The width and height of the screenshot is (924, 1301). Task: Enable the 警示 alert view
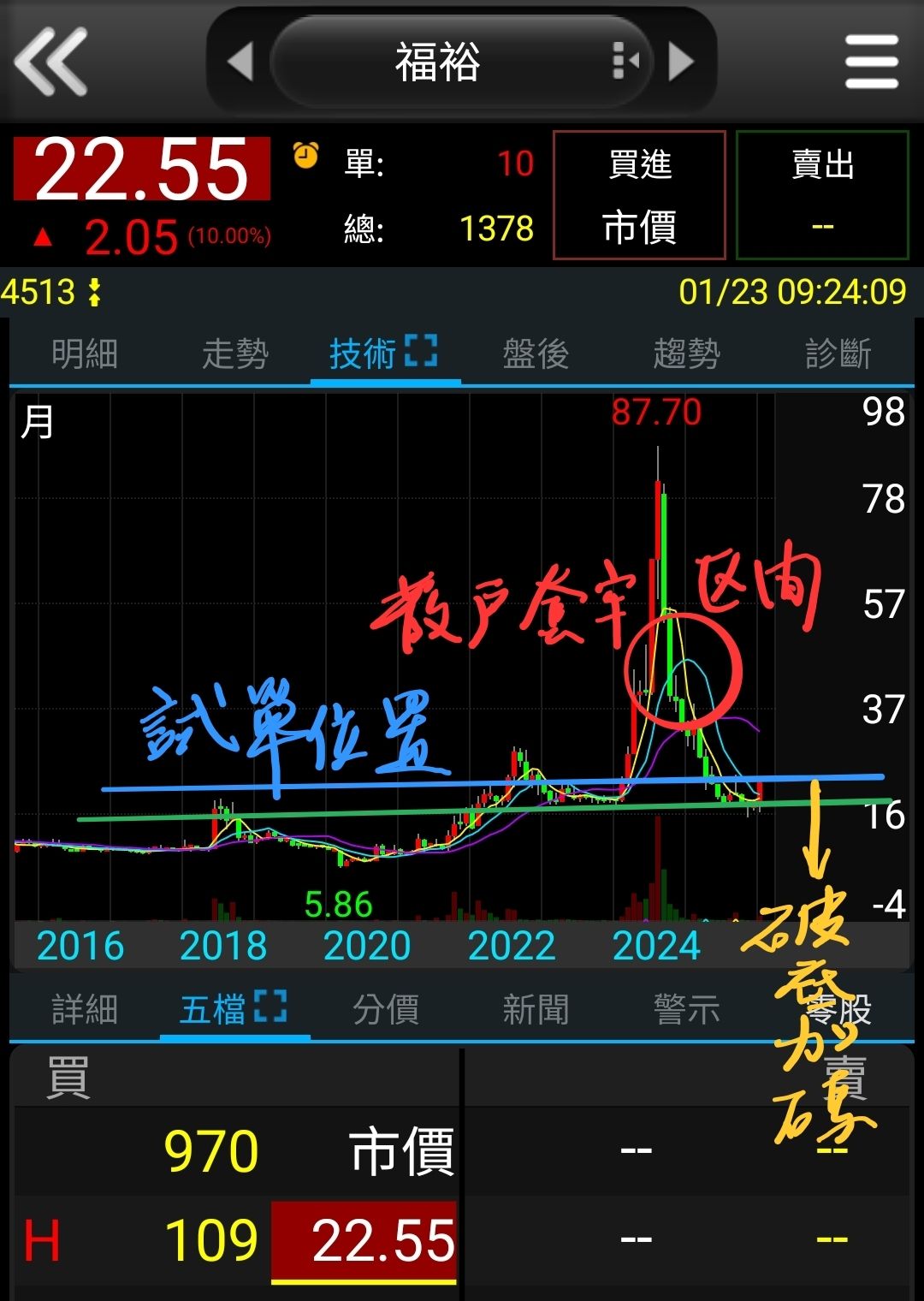pyautogui.click(x=684, y=1010)
